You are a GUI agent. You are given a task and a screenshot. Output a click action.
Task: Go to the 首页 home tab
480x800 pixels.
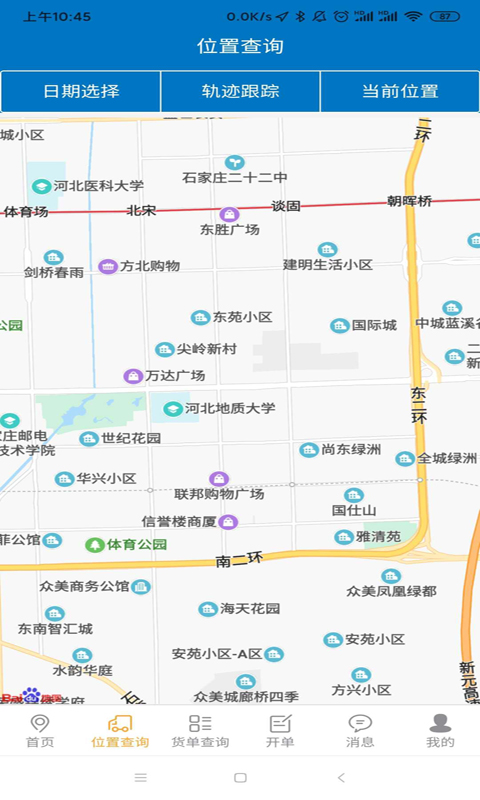coord(40,731)
